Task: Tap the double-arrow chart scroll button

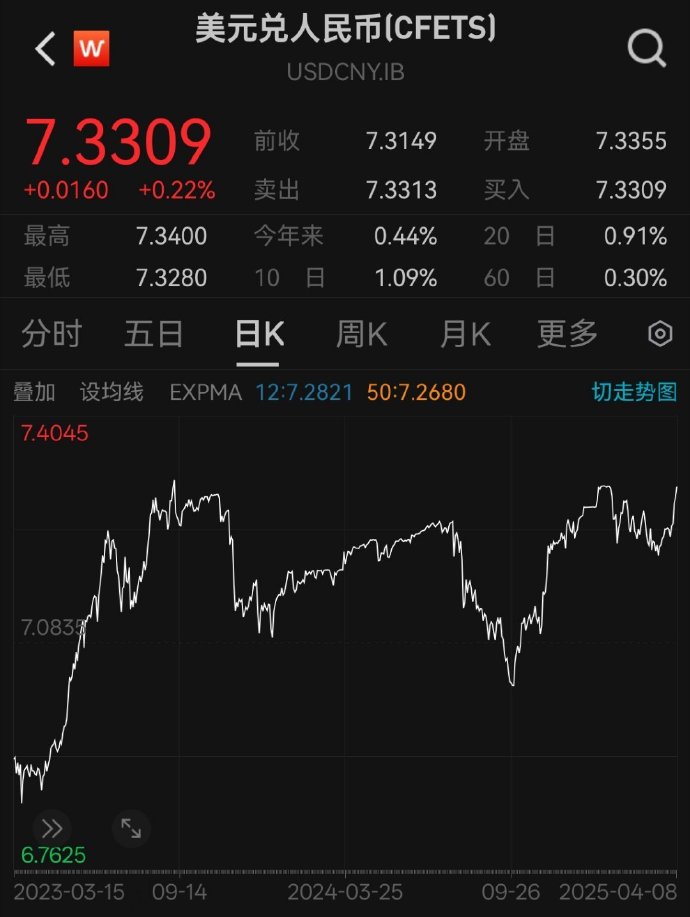Action: coord(52,828)
